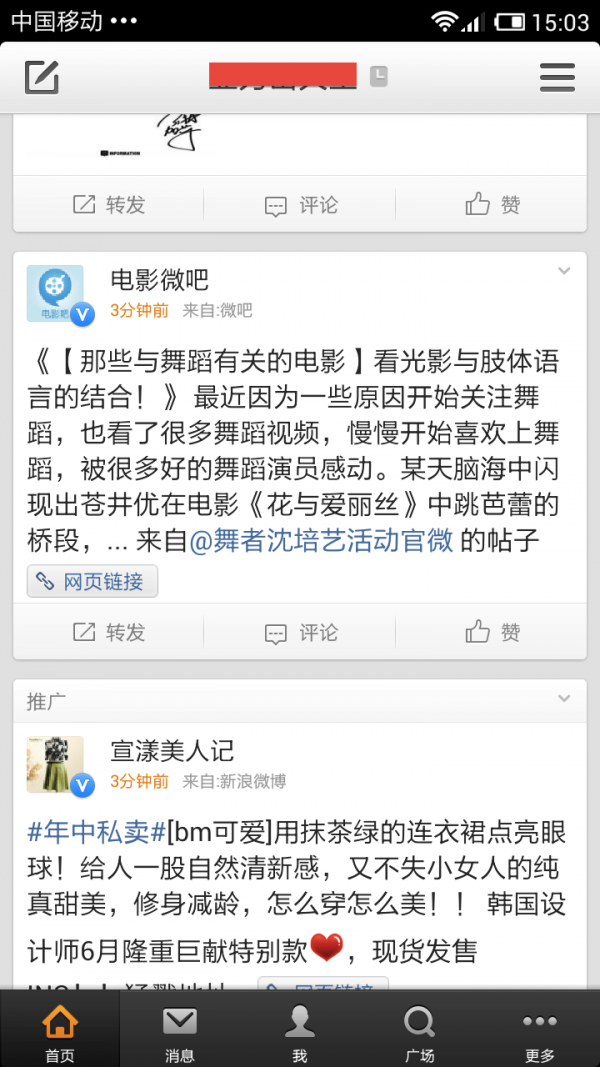Go to the 我 tab
The width and height of the screenshot is (600, 1067).
300,1030
